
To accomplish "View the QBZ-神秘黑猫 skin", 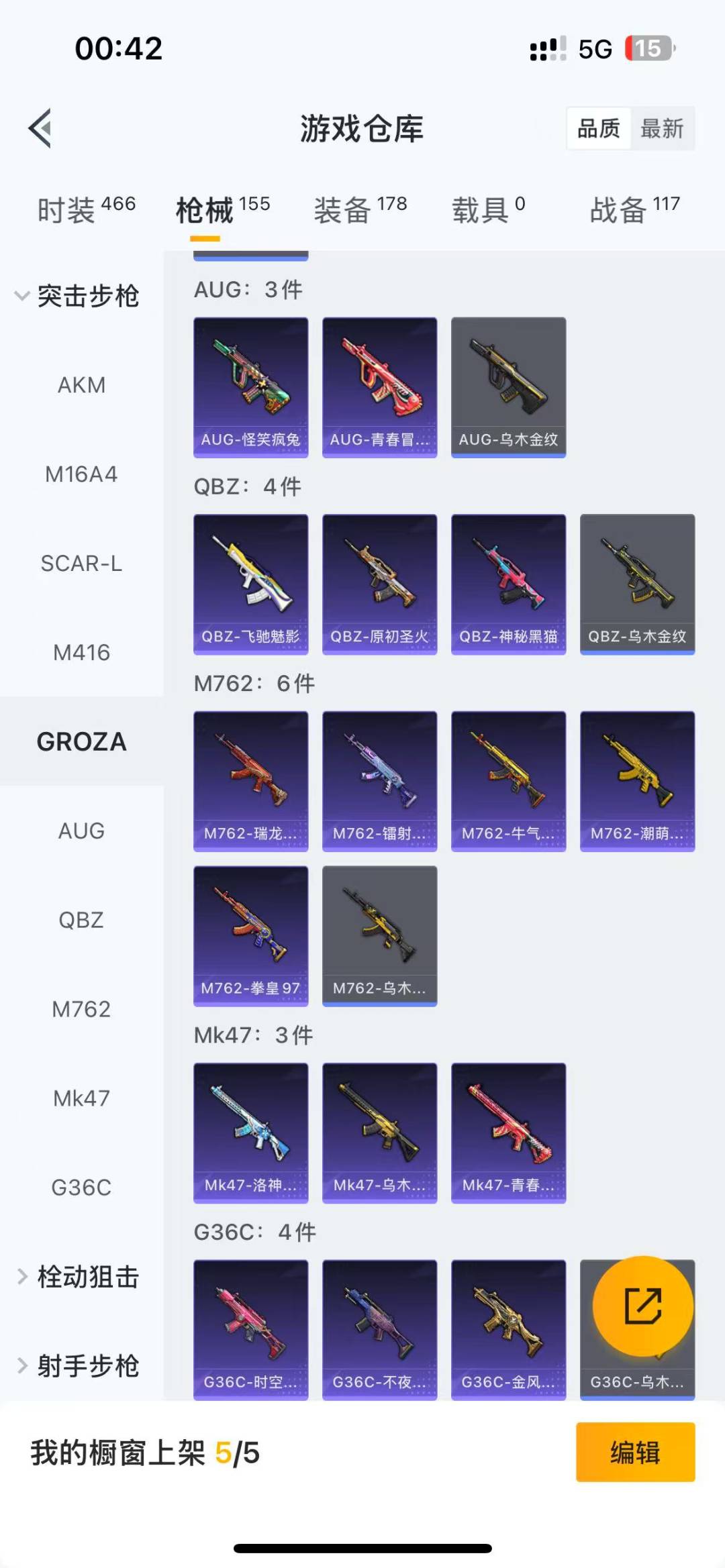I will [x=508, y=584].
